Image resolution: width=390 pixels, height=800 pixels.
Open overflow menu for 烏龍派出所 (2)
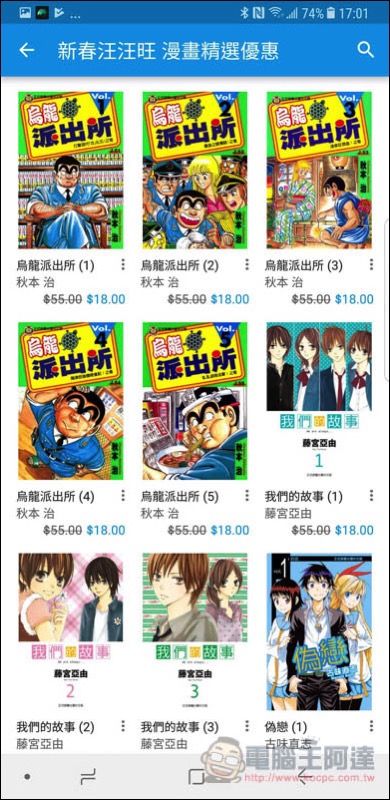pyautogui.click(x=247, y=264)
